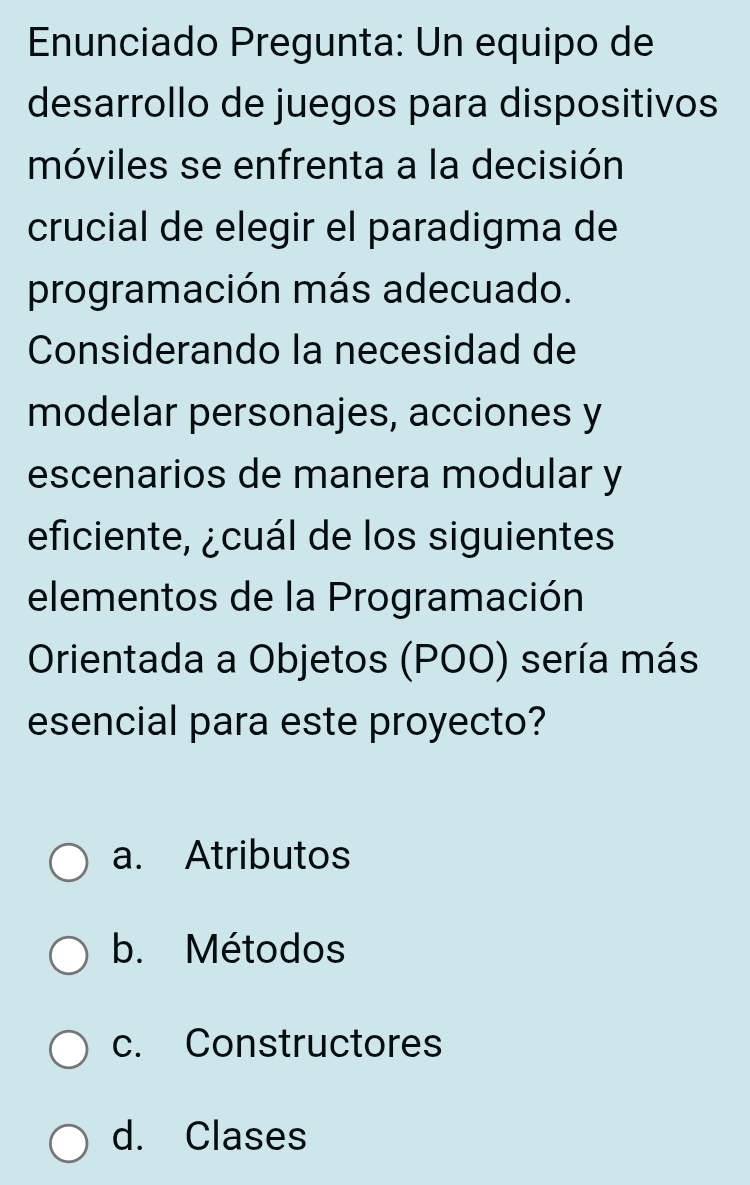Pick answer d. Clases
The width and height of the screenshot is (750, 1185).
coord(69,1143)
